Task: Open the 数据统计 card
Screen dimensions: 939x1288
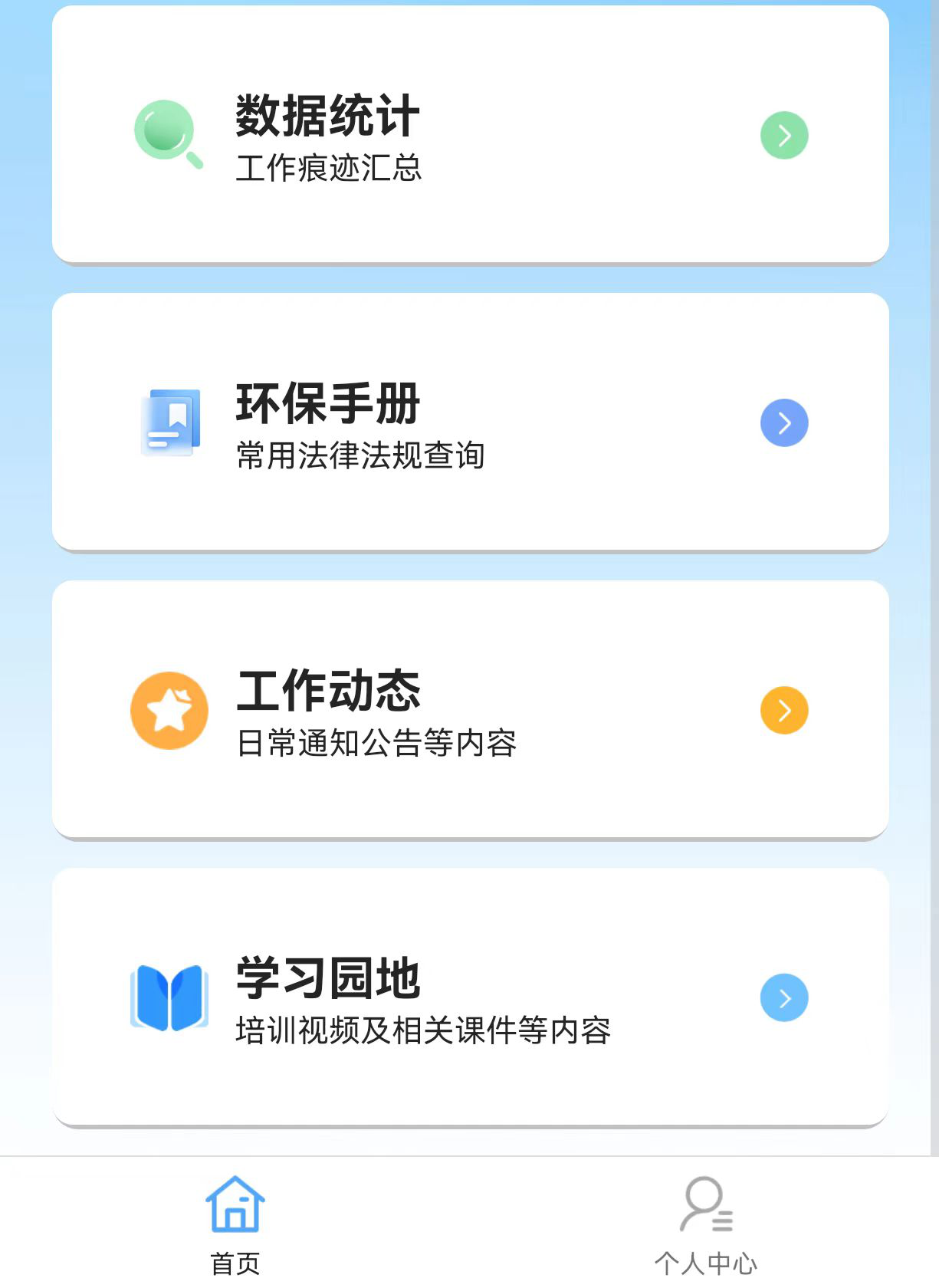Action: [469, 135]
